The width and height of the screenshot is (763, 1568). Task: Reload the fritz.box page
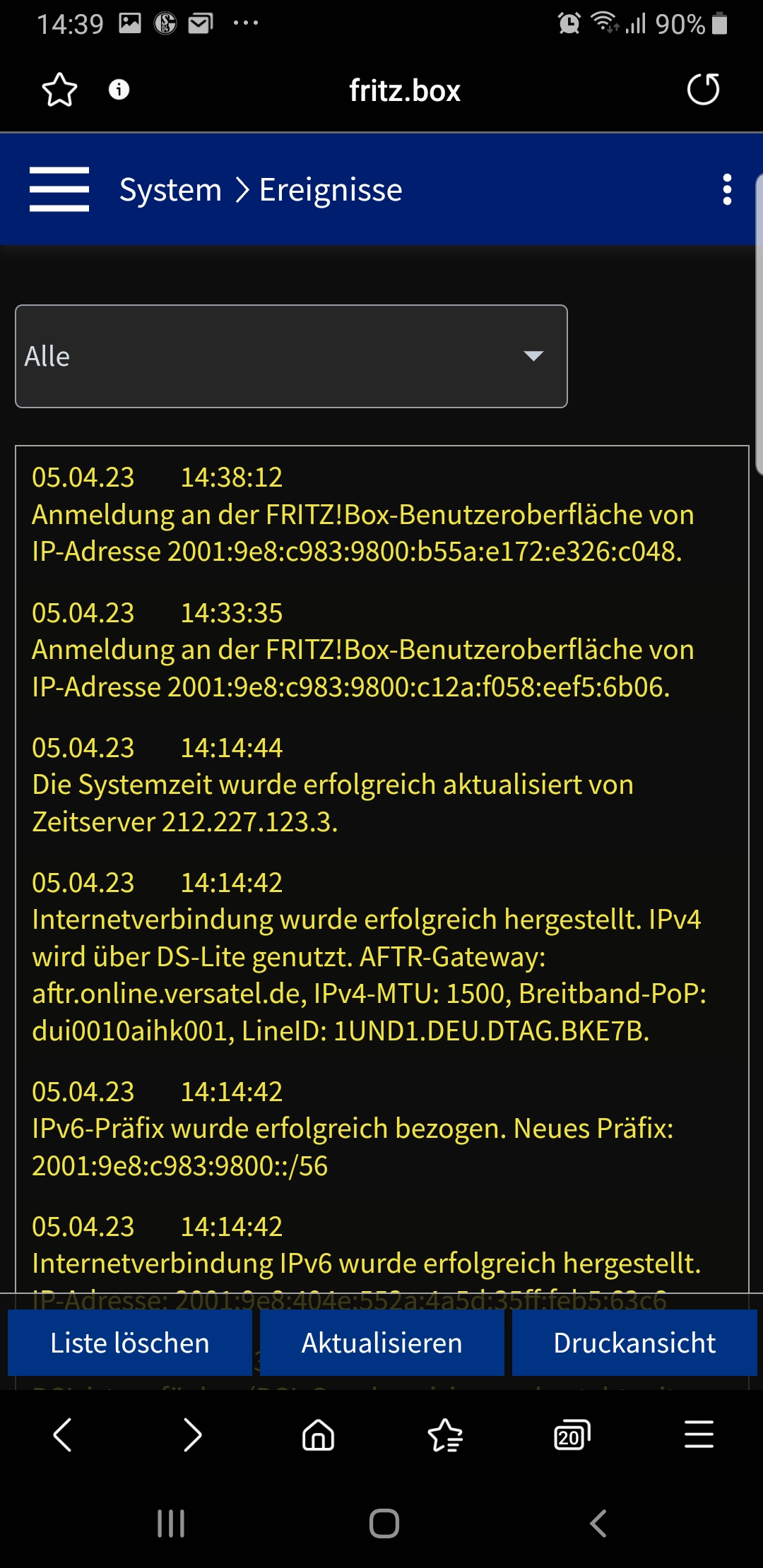[x=703, y=90]
